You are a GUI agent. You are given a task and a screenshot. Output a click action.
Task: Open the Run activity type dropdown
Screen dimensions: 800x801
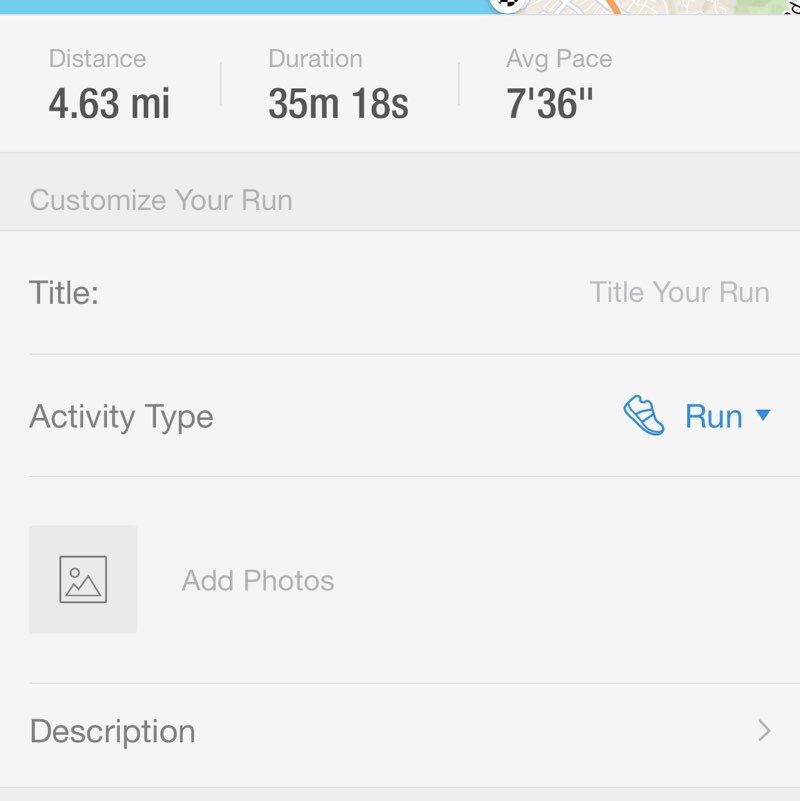(712, 416)
